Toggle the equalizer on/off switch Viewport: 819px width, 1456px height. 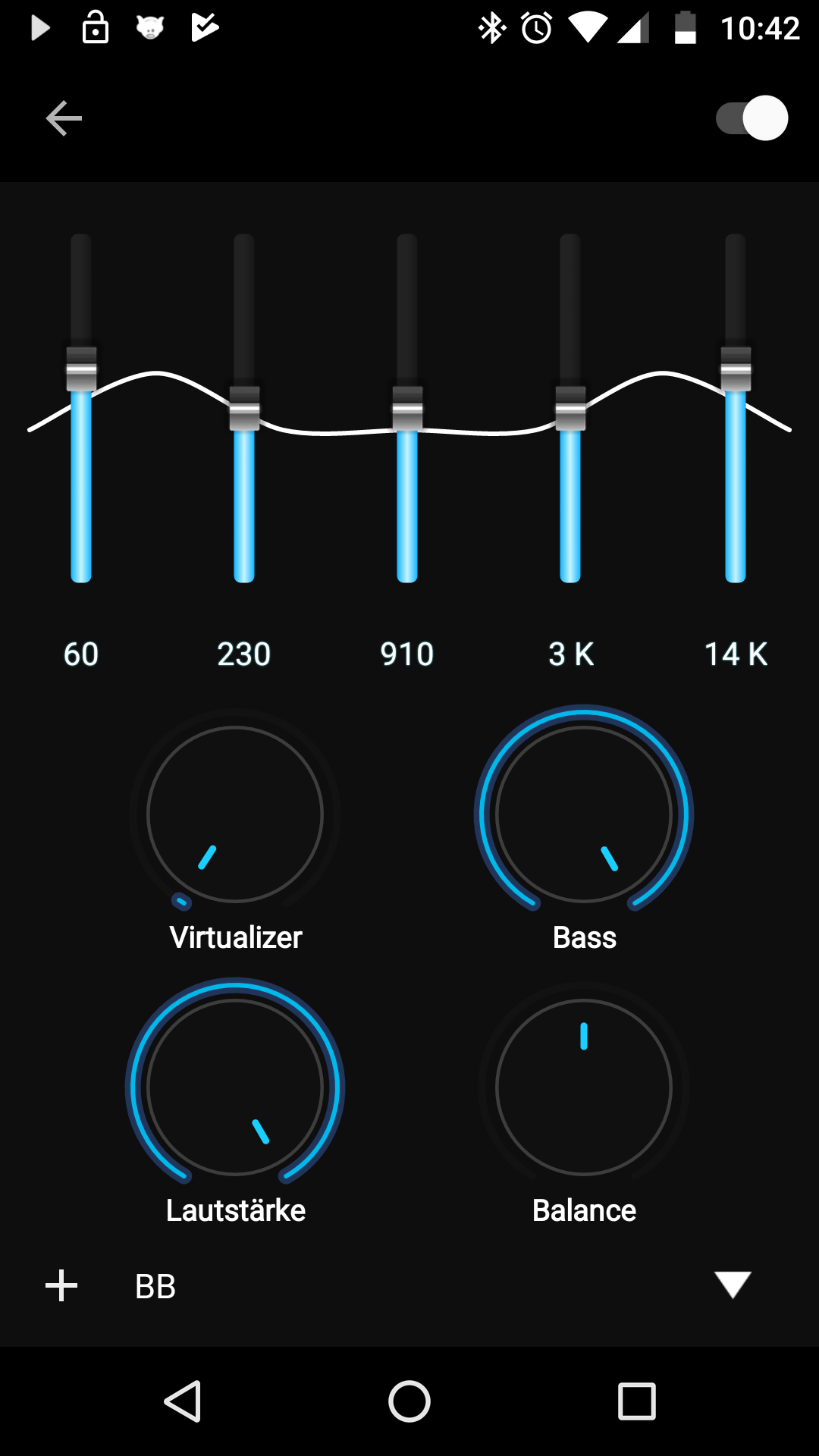(752, 118)
